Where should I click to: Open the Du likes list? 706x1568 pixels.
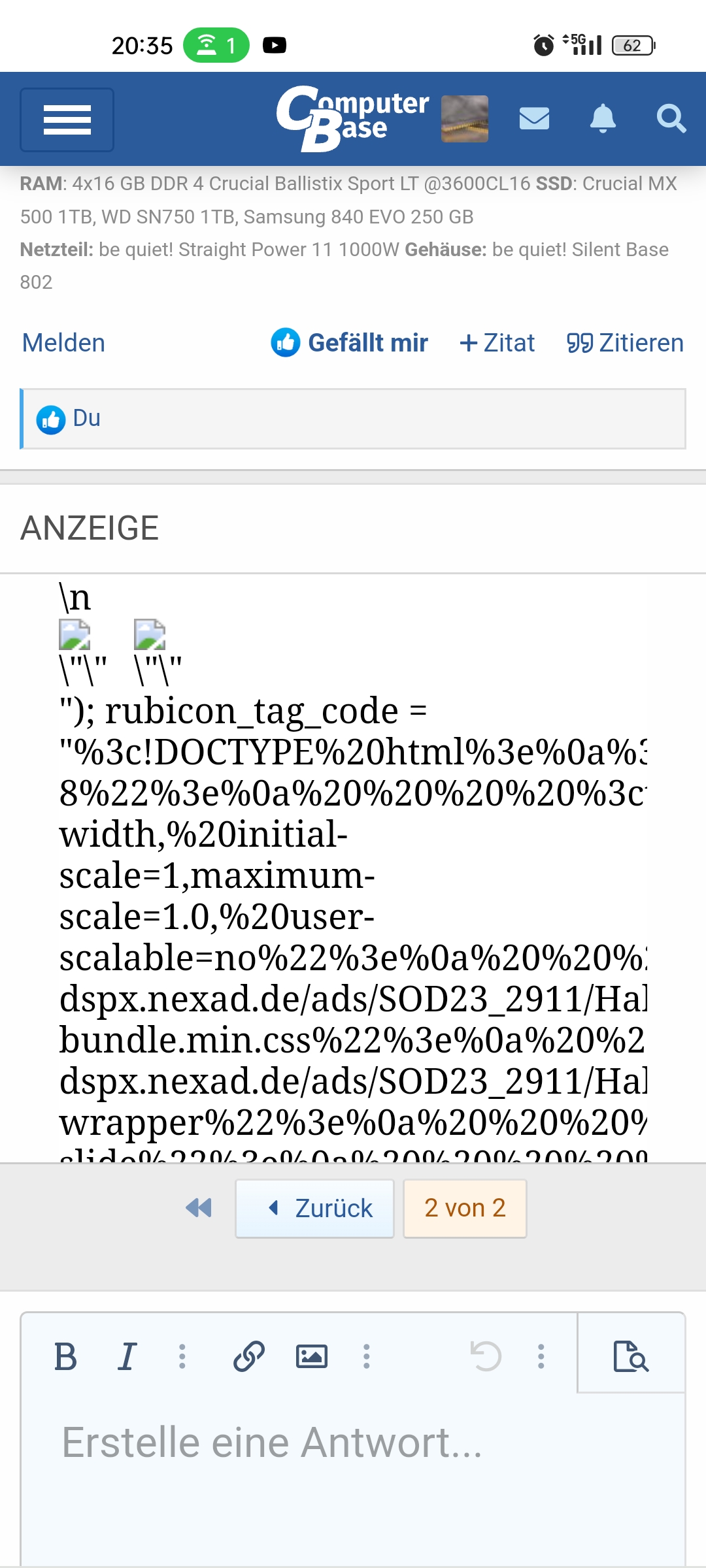(86, 418)
